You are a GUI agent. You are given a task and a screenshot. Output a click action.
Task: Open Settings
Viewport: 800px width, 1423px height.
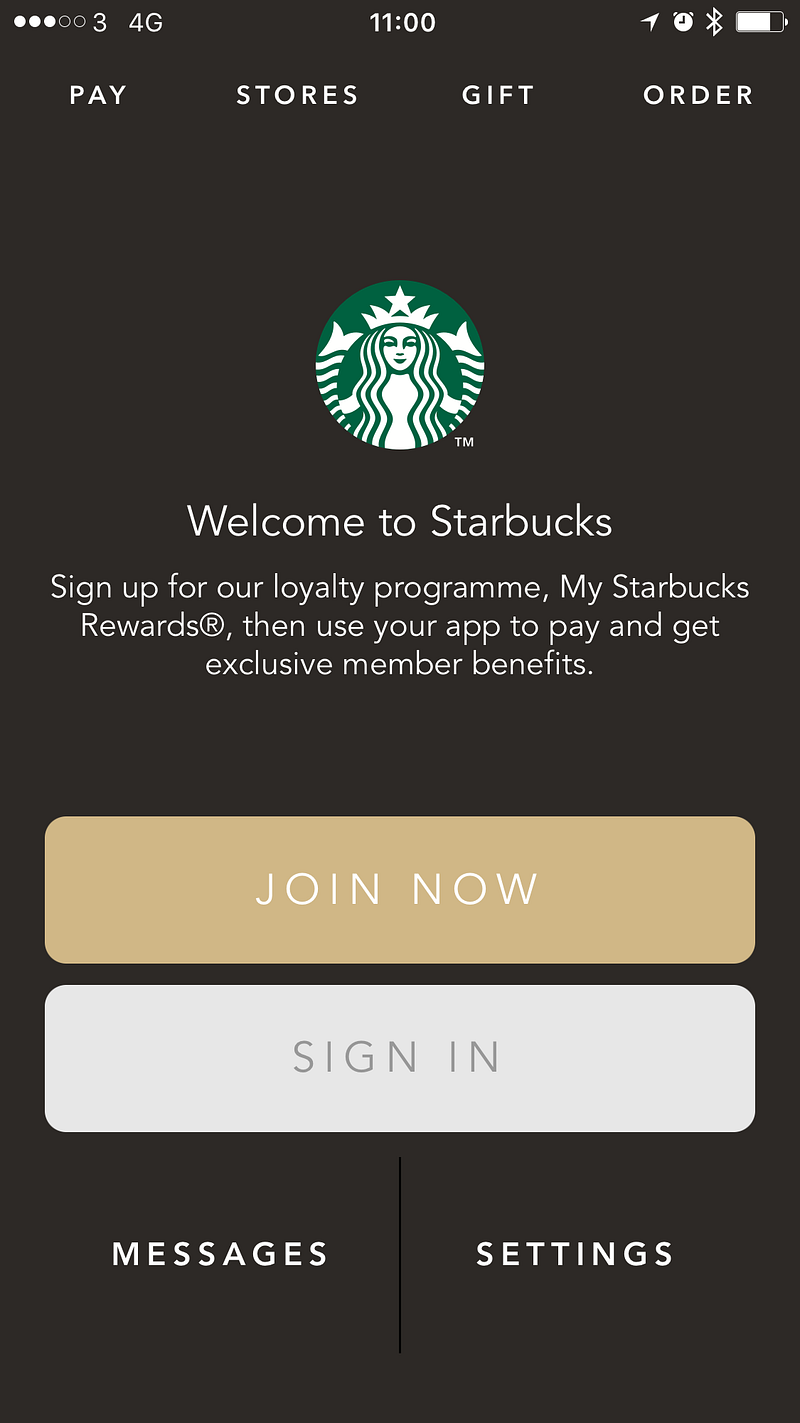(575, 1254)
